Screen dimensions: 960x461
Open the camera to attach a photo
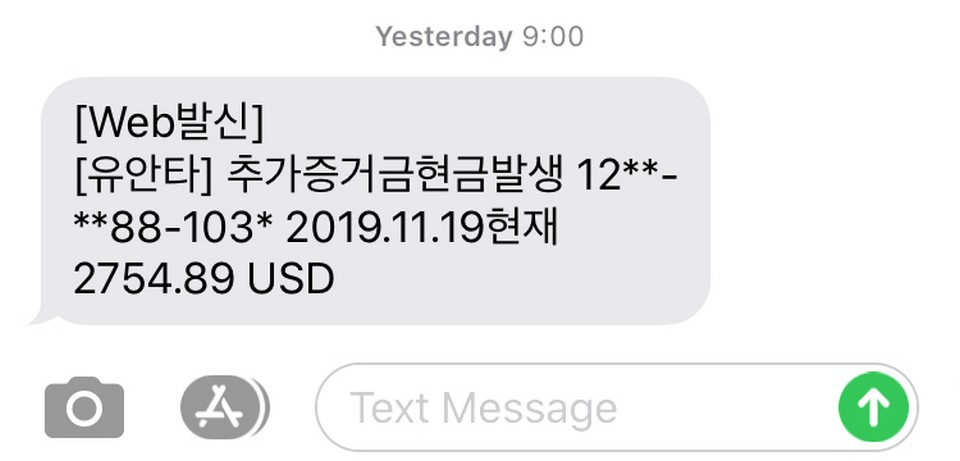click(x=84, y=407)
